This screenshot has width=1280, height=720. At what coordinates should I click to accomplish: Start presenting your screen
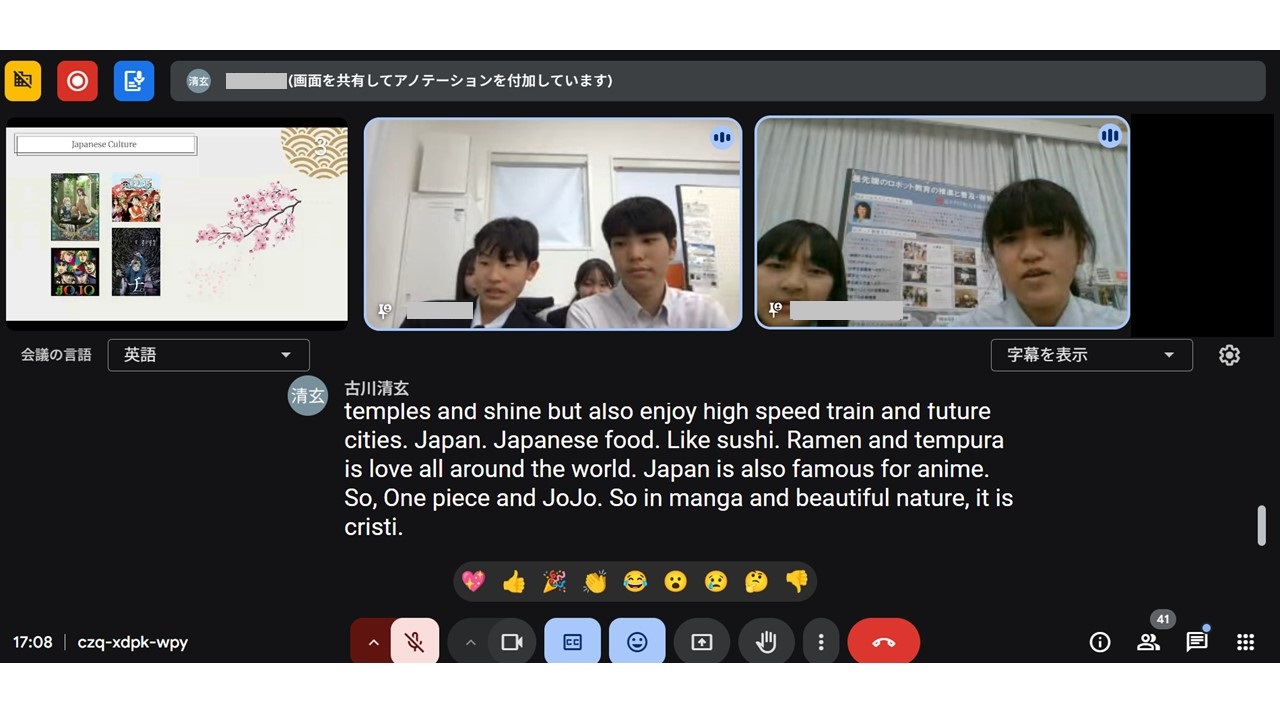702,642
